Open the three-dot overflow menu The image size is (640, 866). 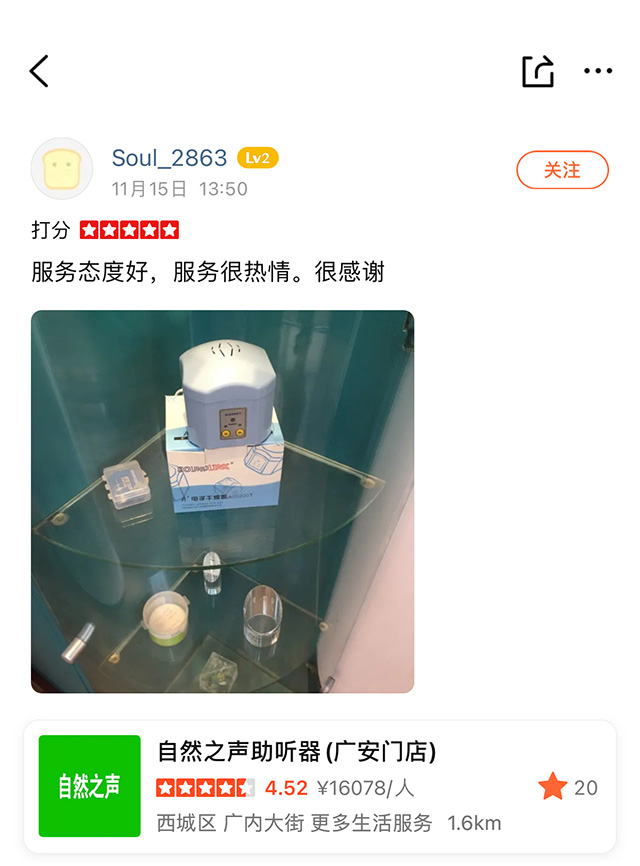tap(598, 71)
